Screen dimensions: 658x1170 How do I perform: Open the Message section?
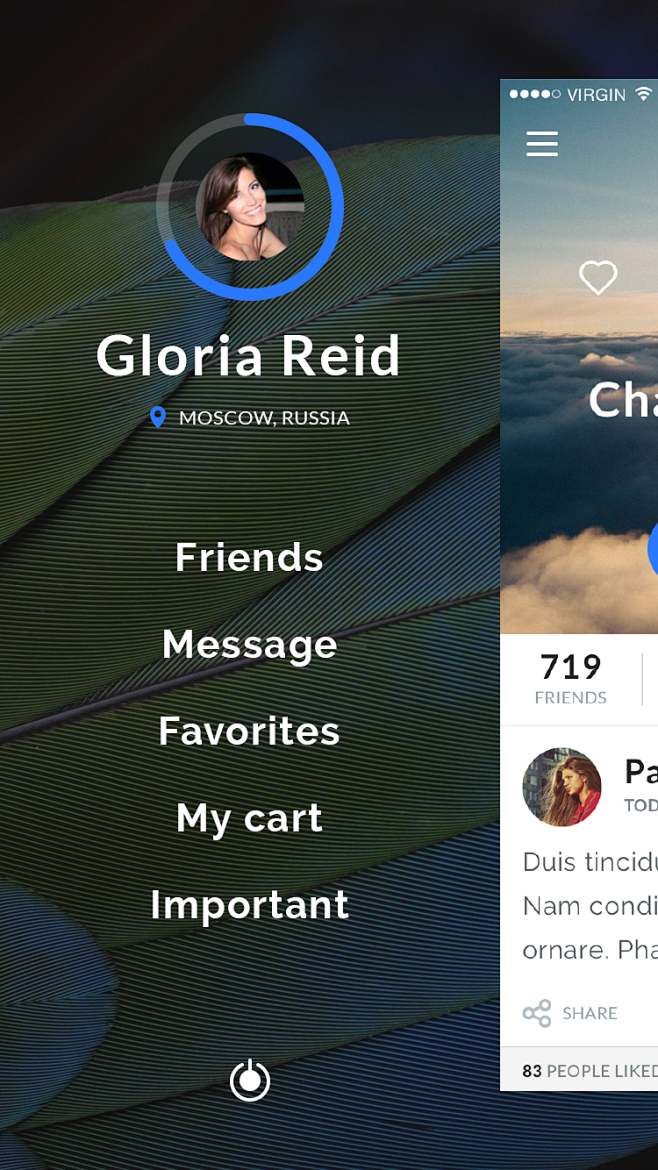pos(249,644)
